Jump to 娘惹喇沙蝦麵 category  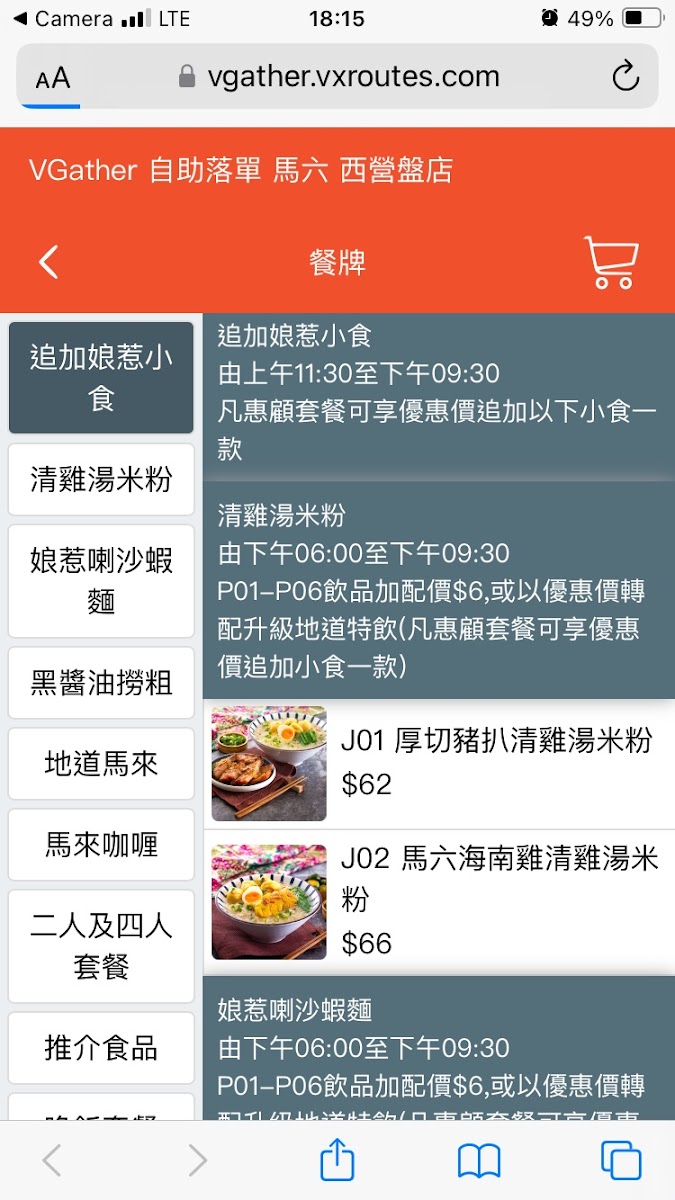pyautogui.click(x=101, y=581)
